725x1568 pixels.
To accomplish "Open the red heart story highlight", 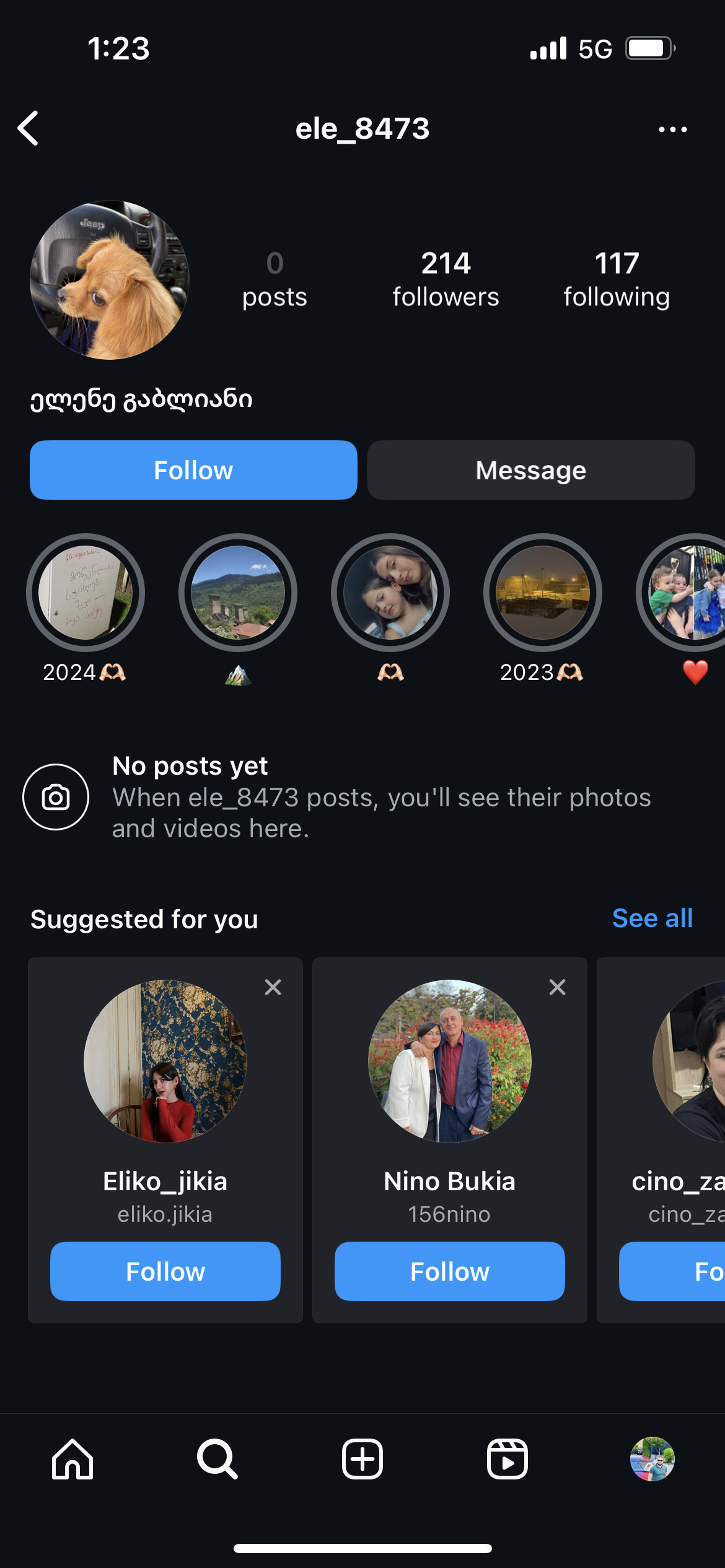I will click(x=688, y=593).
